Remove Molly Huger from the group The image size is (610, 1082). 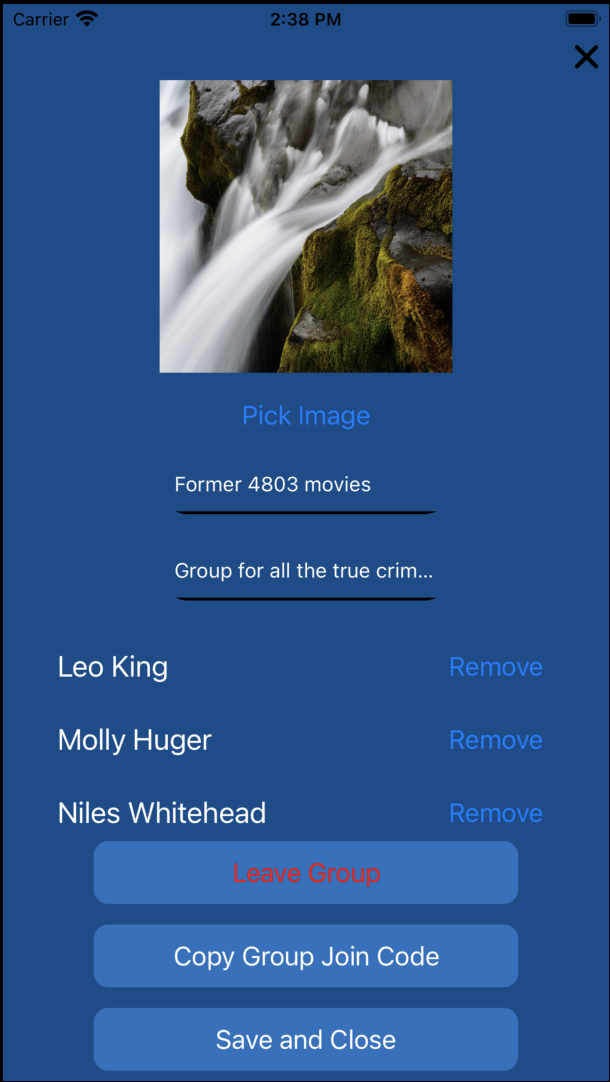click(x=495, y=740)
